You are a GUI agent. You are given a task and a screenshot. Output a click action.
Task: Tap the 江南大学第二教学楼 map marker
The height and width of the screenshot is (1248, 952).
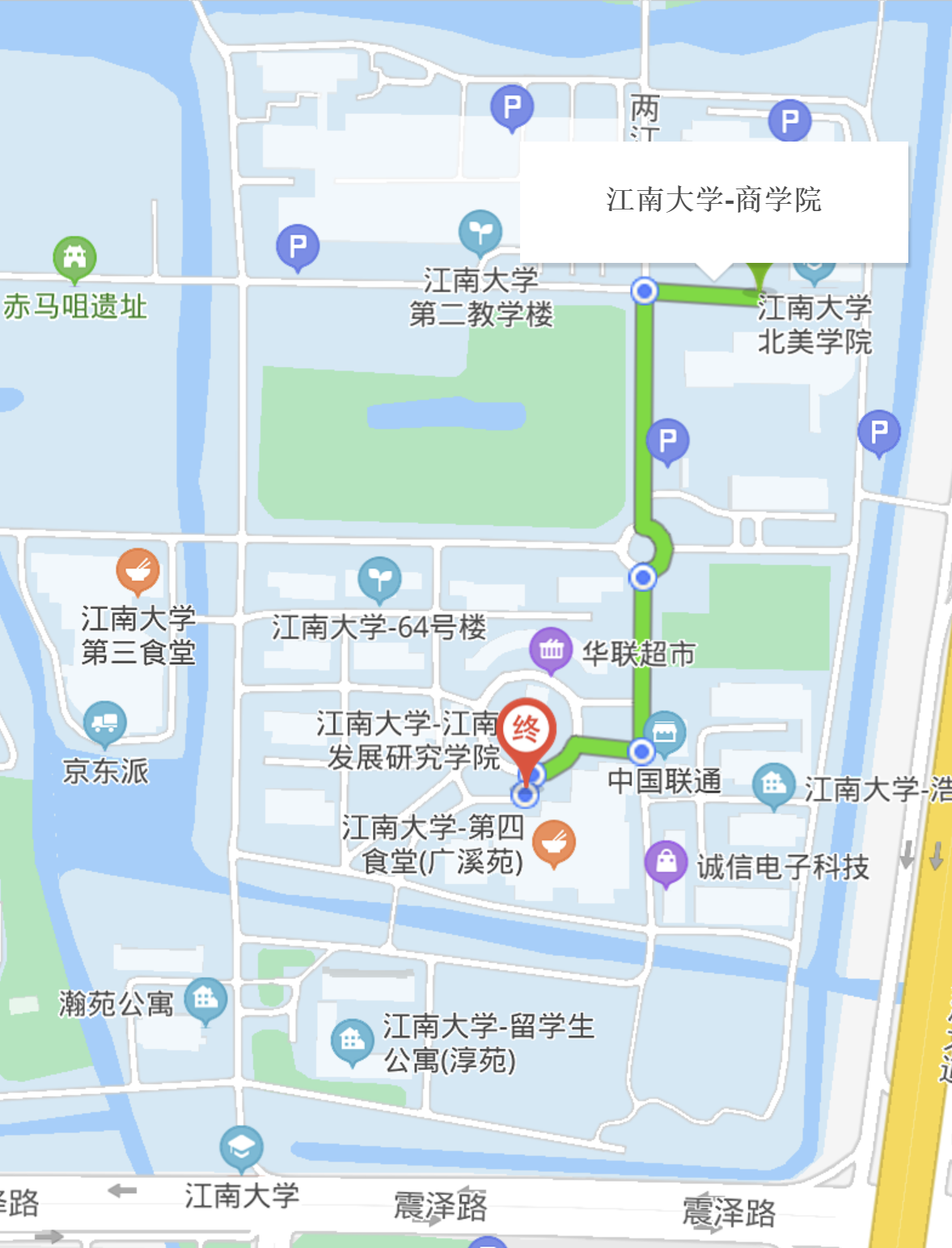tap(480, 231)
